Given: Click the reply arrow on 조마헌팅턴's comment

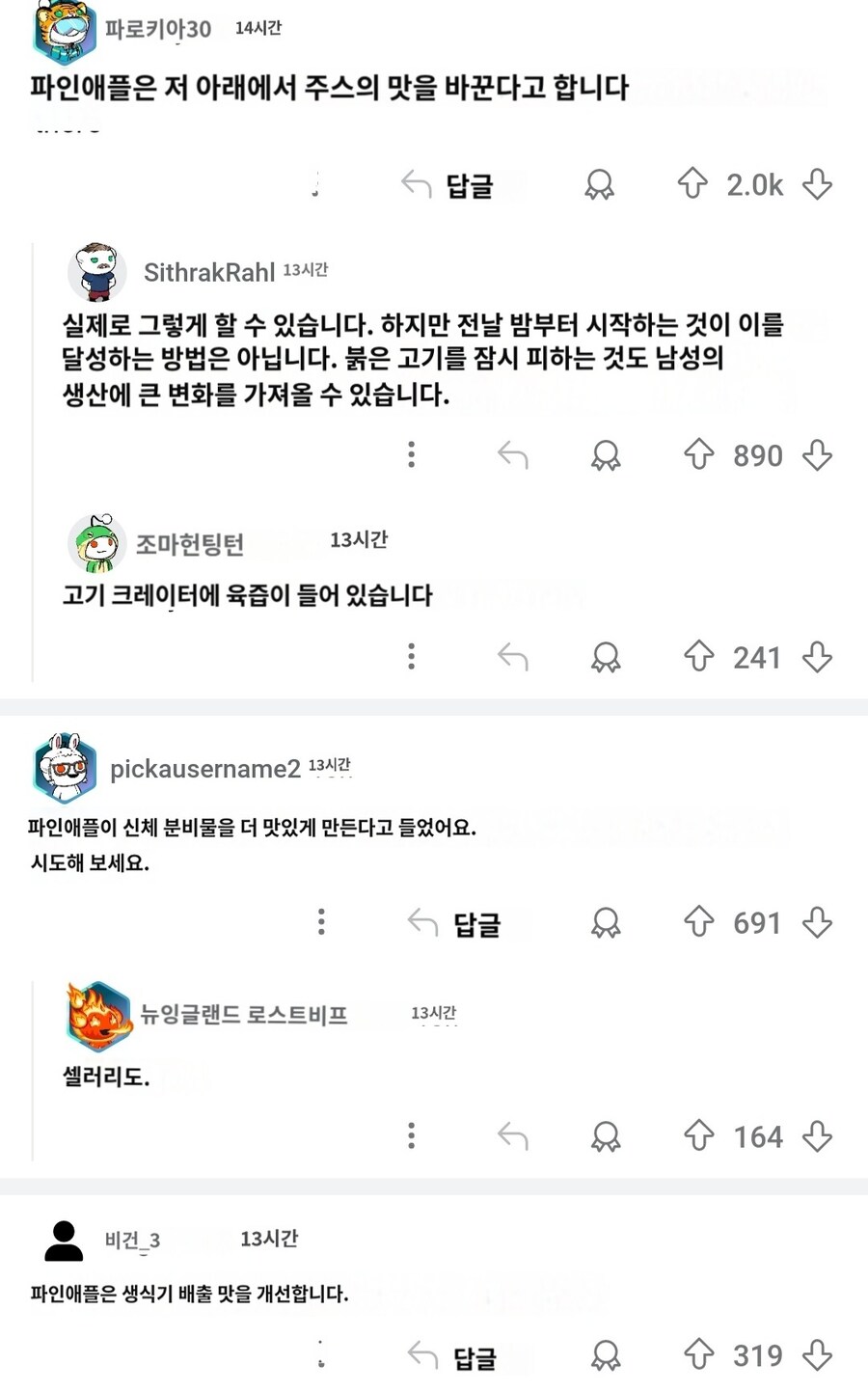Looking at the screenshot, I should [512, 657].
